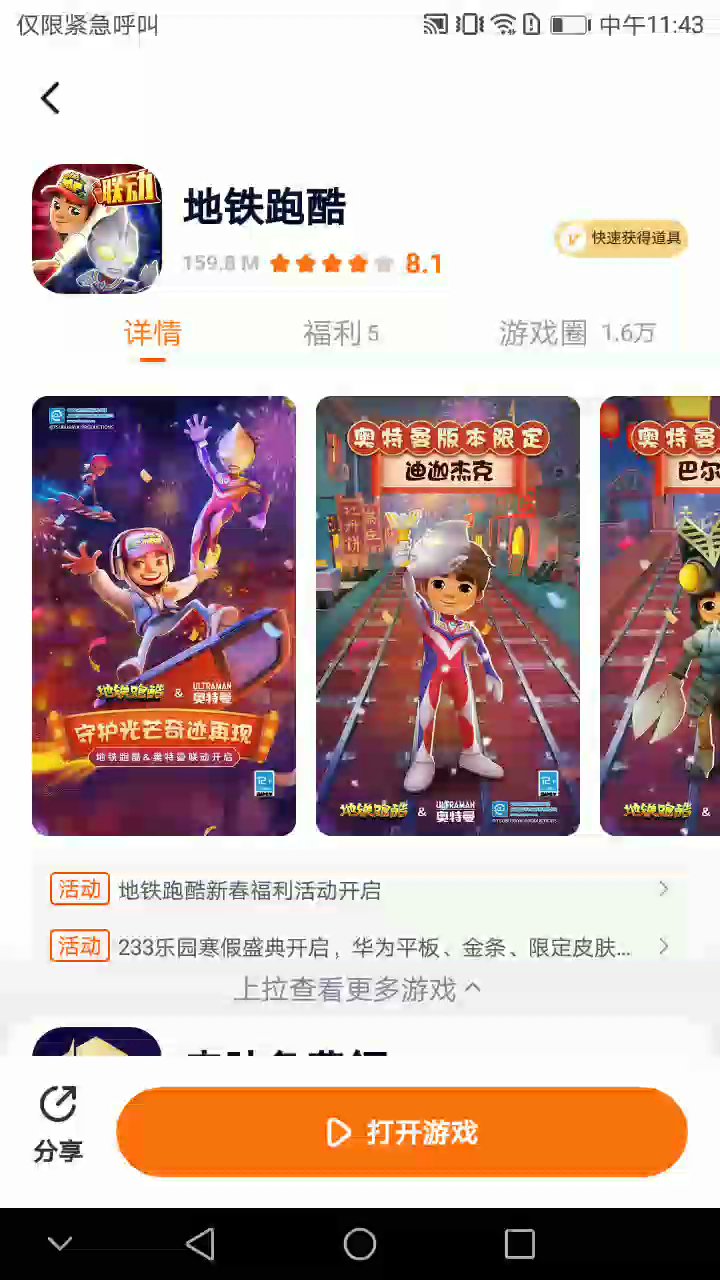This screenshot has height=1280, width=720.
Task: Share this game via 分享
Action: coord(58,1125)
